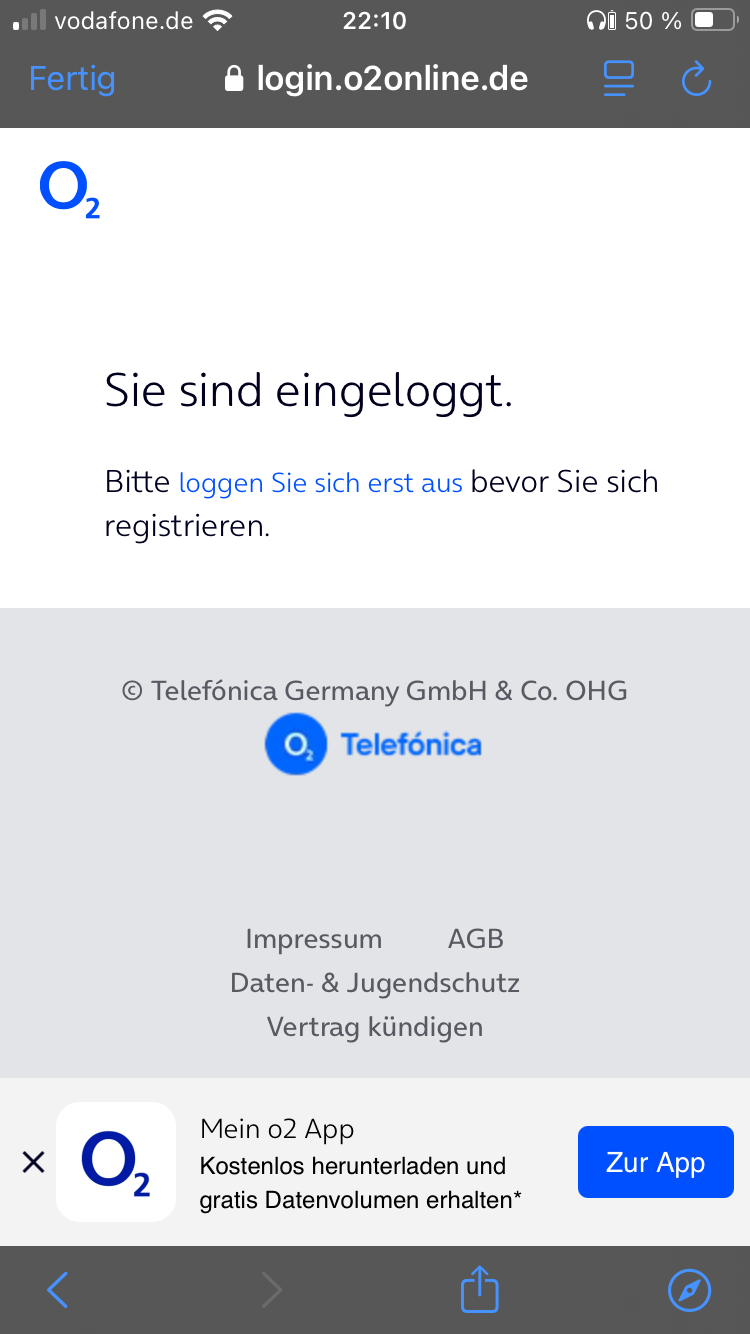Image resolution: width=750 pixels, height=1334 pixels.
Task: Reload the page
Action: pos(696,78)
